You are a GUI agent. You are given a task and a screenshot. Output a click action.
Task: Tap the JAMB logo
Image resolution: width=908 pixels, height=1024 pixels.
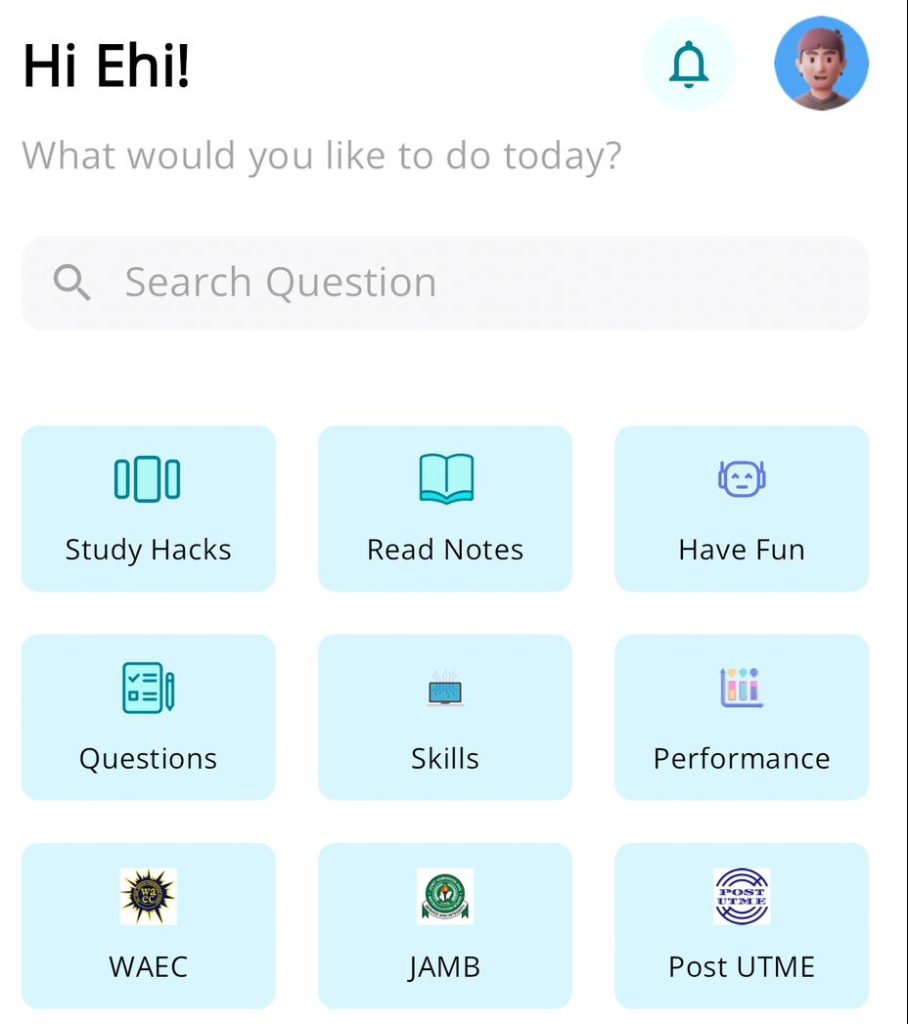(445, 897)
